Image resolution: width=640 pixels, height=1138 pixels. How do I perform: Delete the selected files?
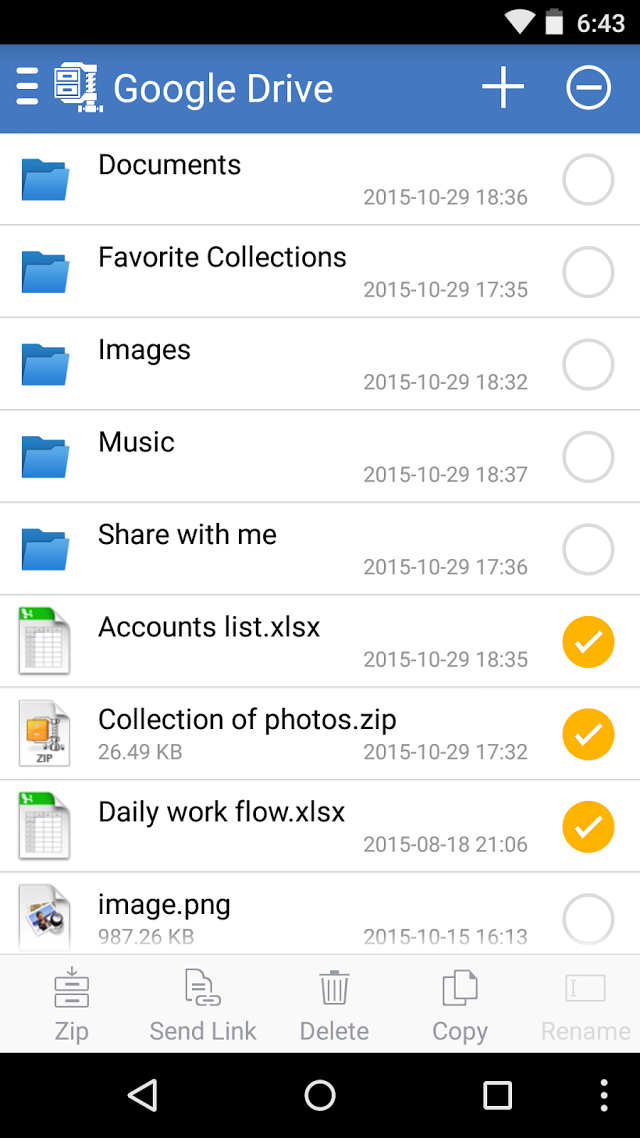coord(335,1004)
